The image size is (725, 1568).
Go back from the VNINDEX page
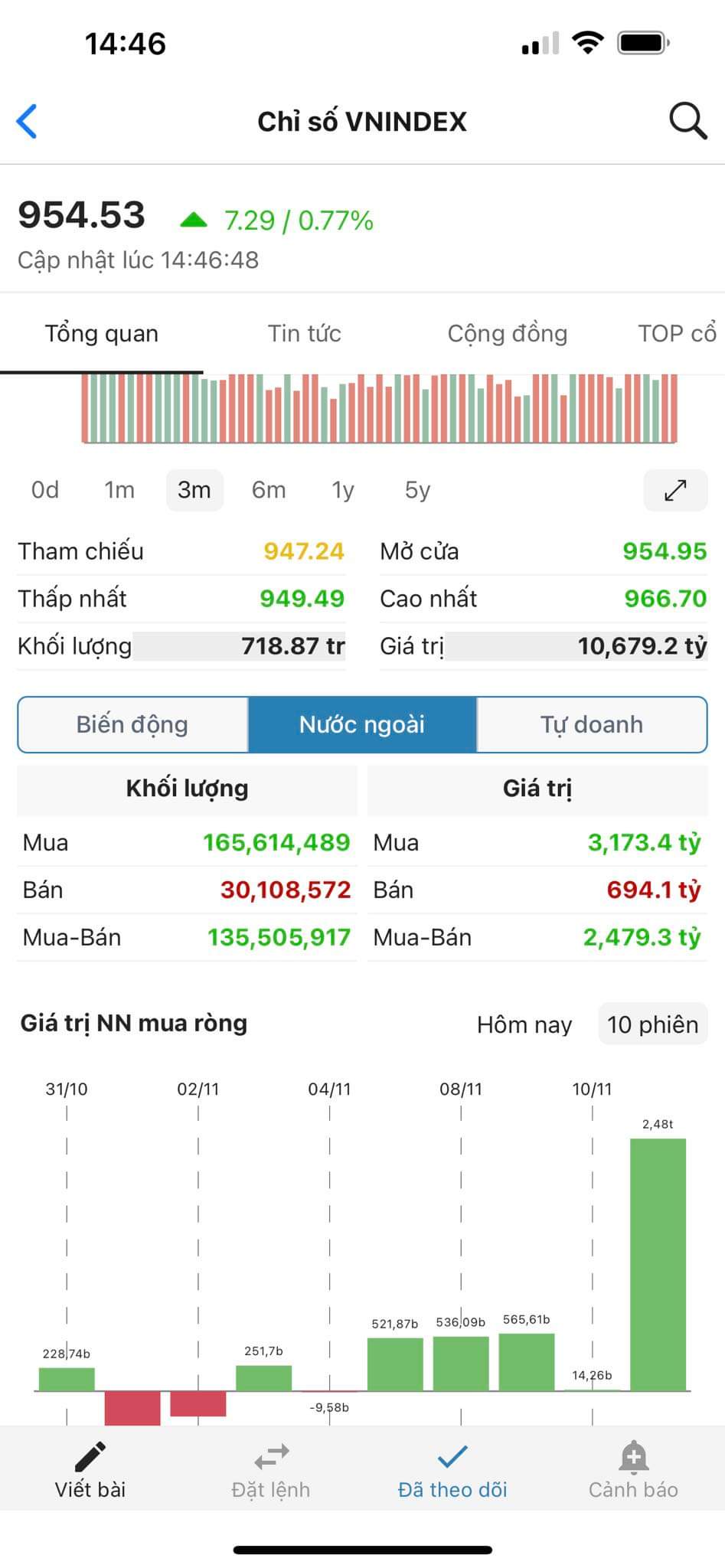point(28,122)
